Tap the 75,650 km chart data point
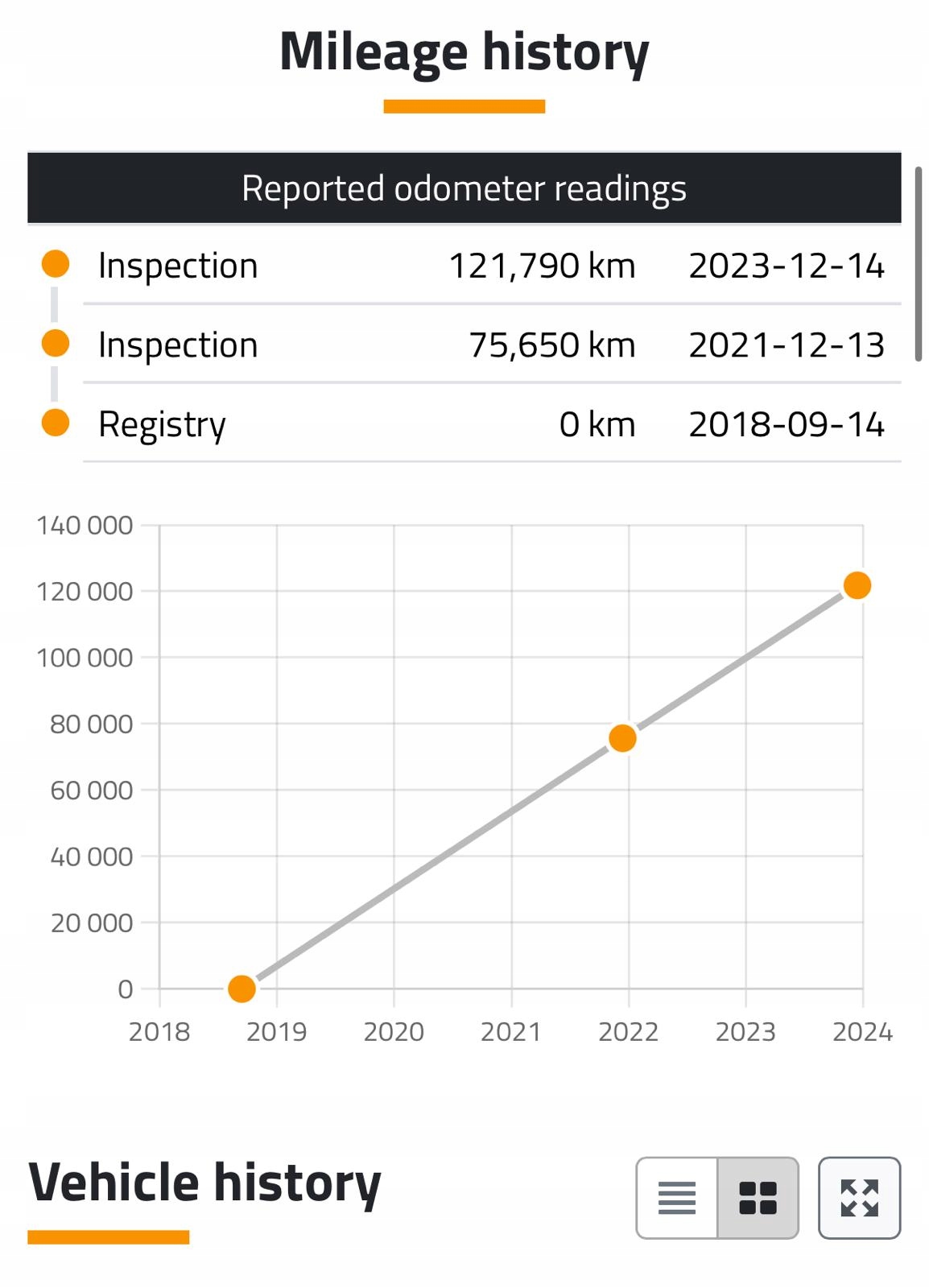Viewport: 929px width, 1288px height. [622, 737]
